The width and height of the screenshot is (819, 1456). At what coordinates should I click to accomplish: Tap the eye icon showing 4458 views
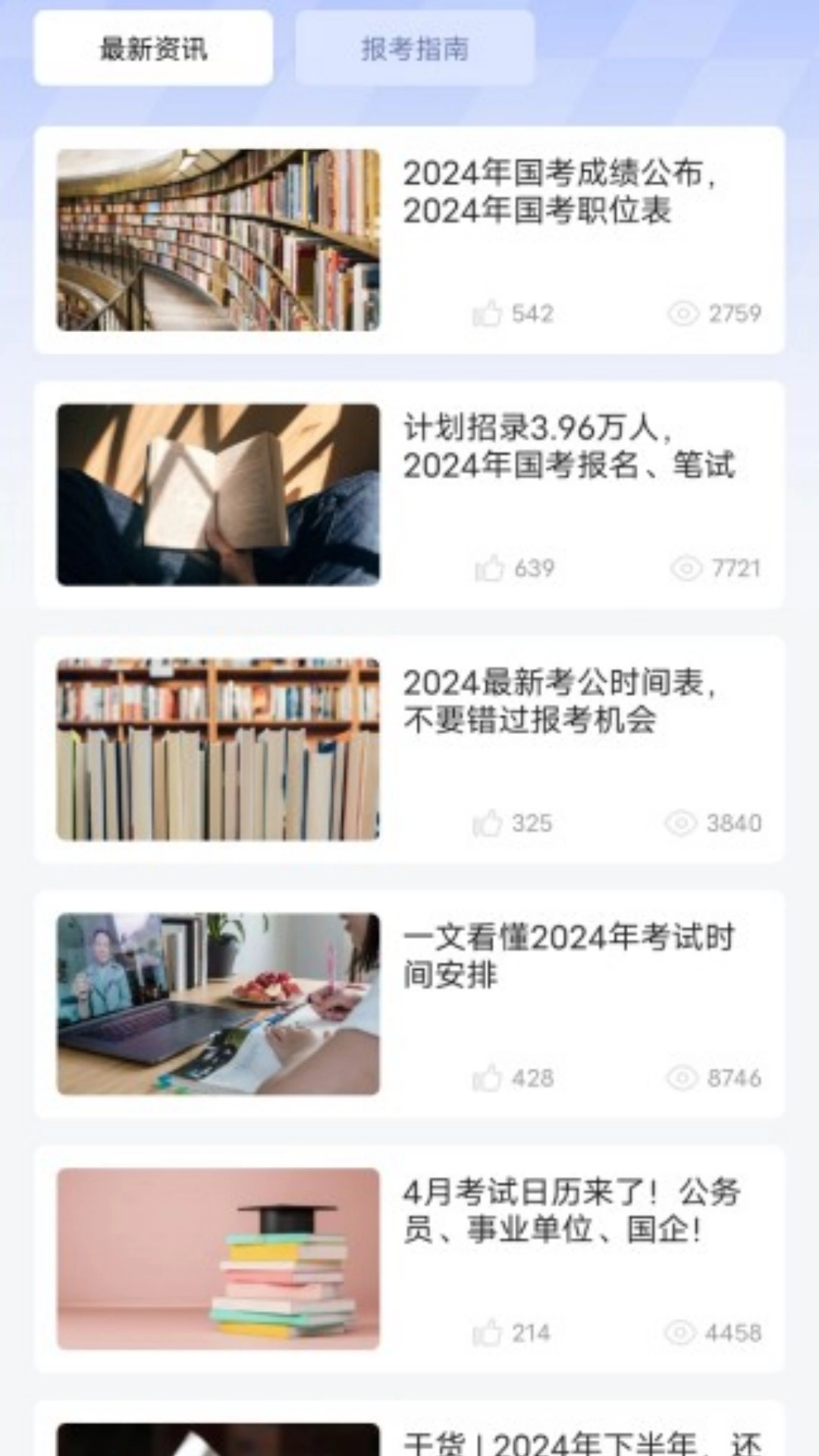coord(687,1329)
